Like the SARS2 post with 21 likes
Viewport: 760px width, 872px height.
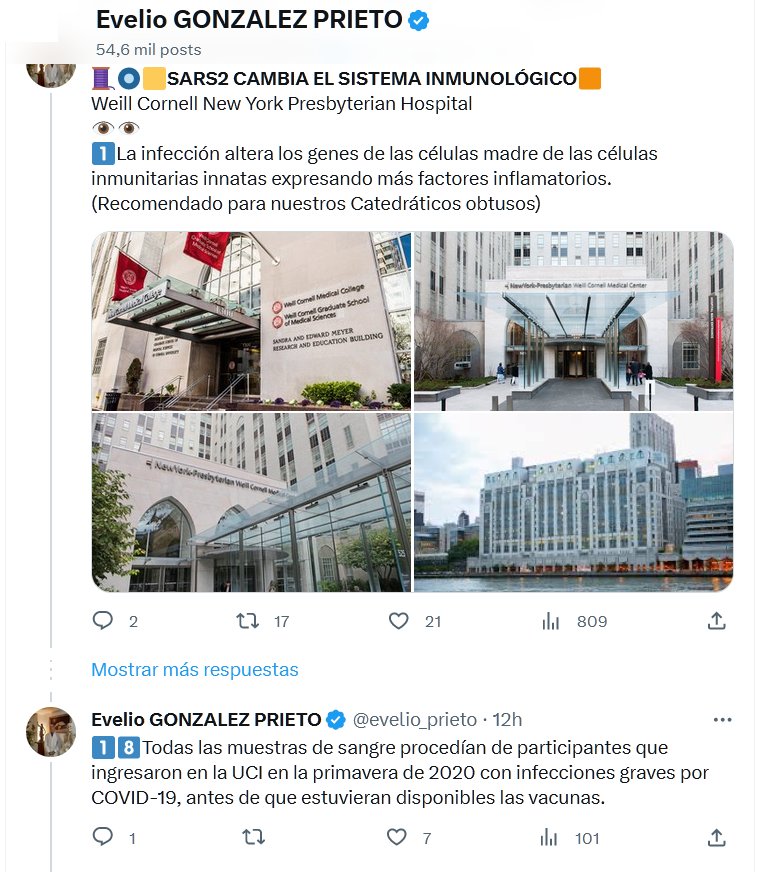399,621
